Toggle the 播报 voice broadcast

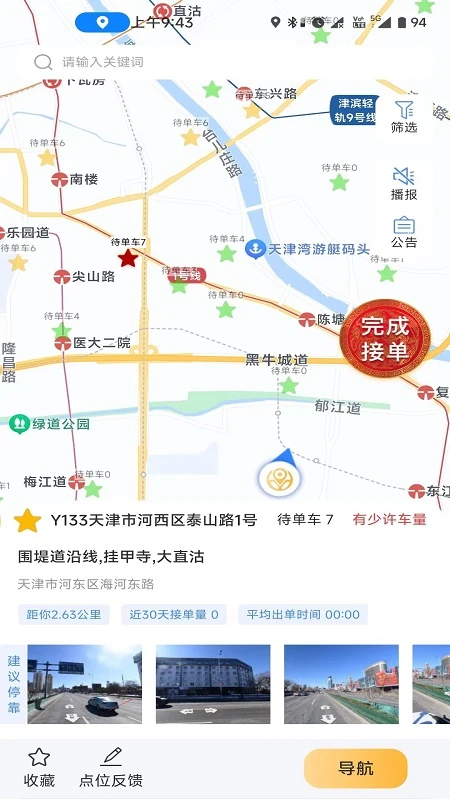[404, 184]
